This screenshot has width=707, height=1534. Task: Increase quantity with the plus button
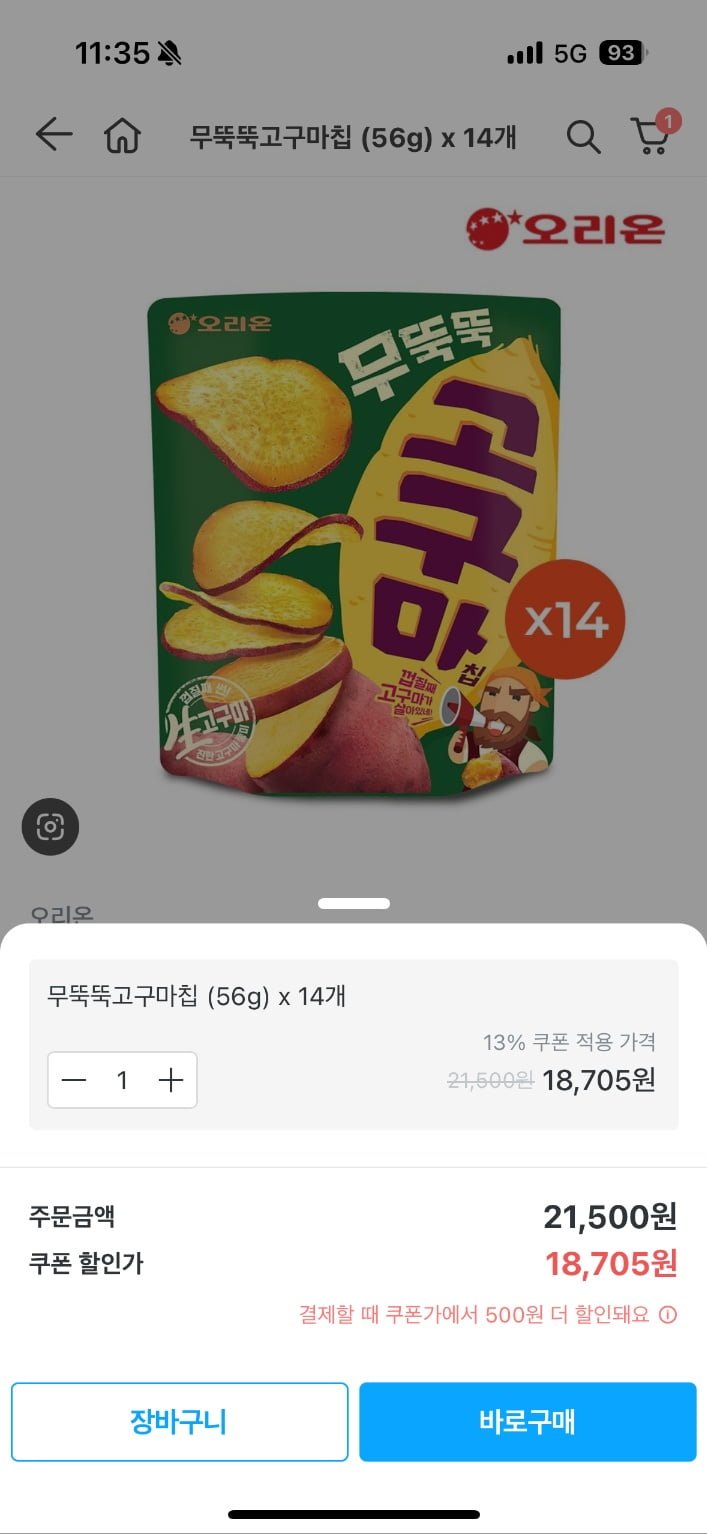pos(171,1080)
